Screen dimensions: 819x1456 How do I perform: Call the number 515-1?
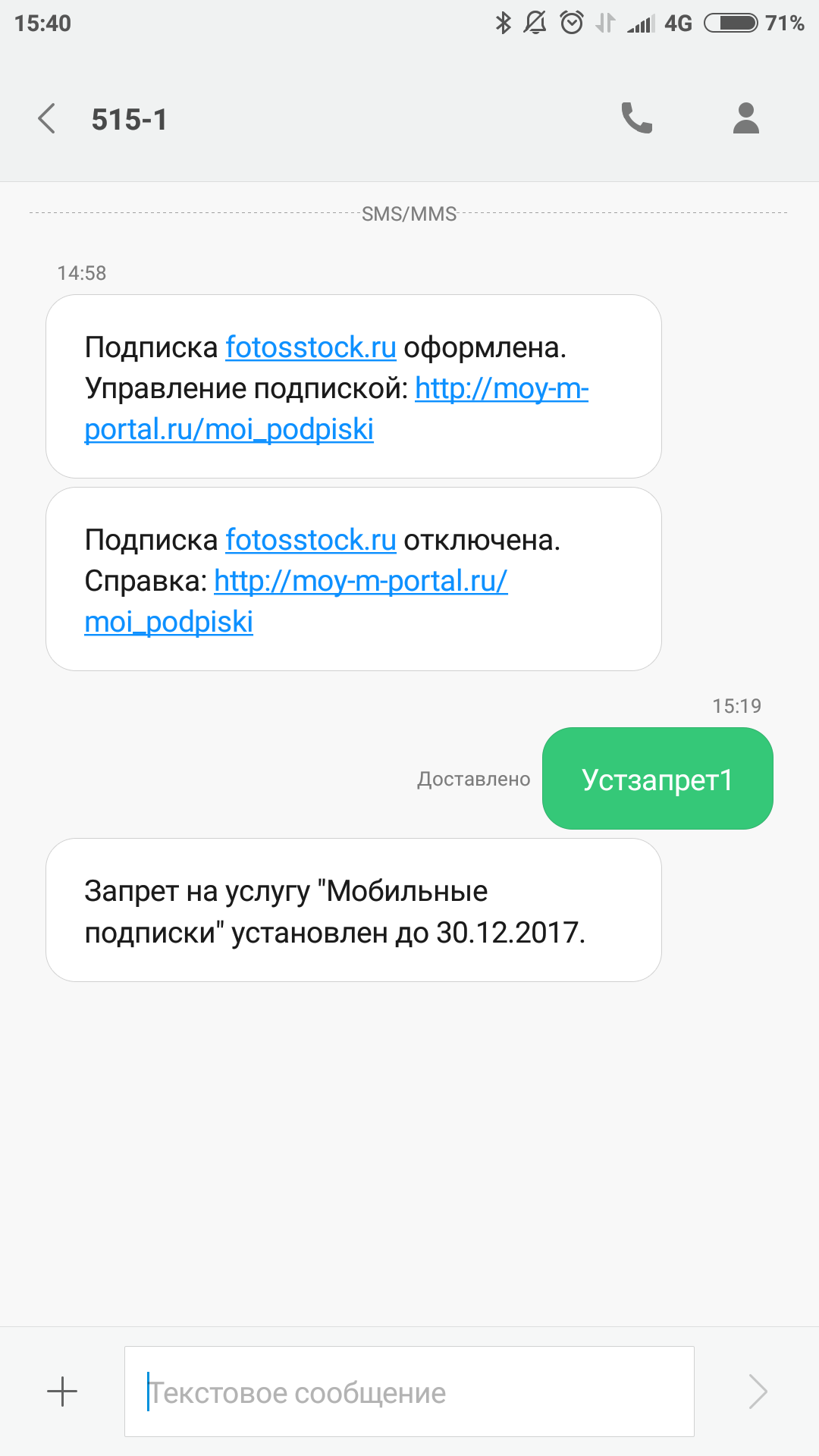tap(636, 118)
